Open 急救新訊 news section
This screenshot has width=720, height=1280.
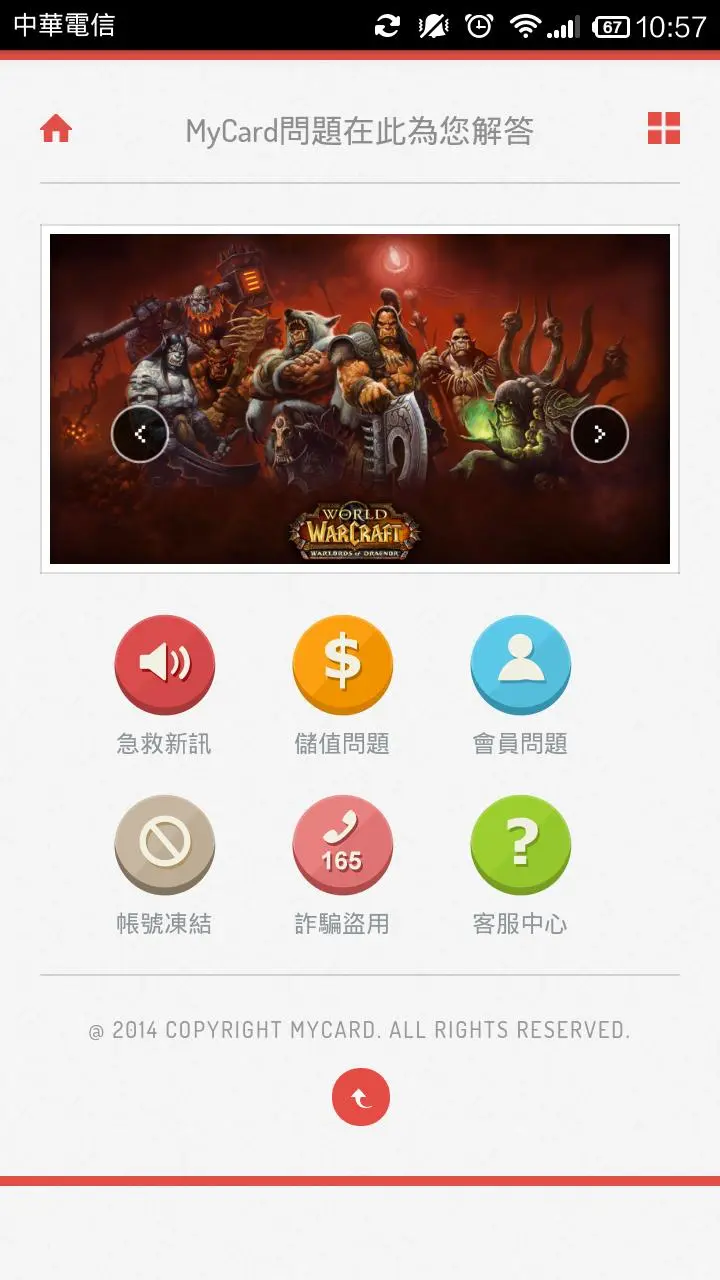164,664
